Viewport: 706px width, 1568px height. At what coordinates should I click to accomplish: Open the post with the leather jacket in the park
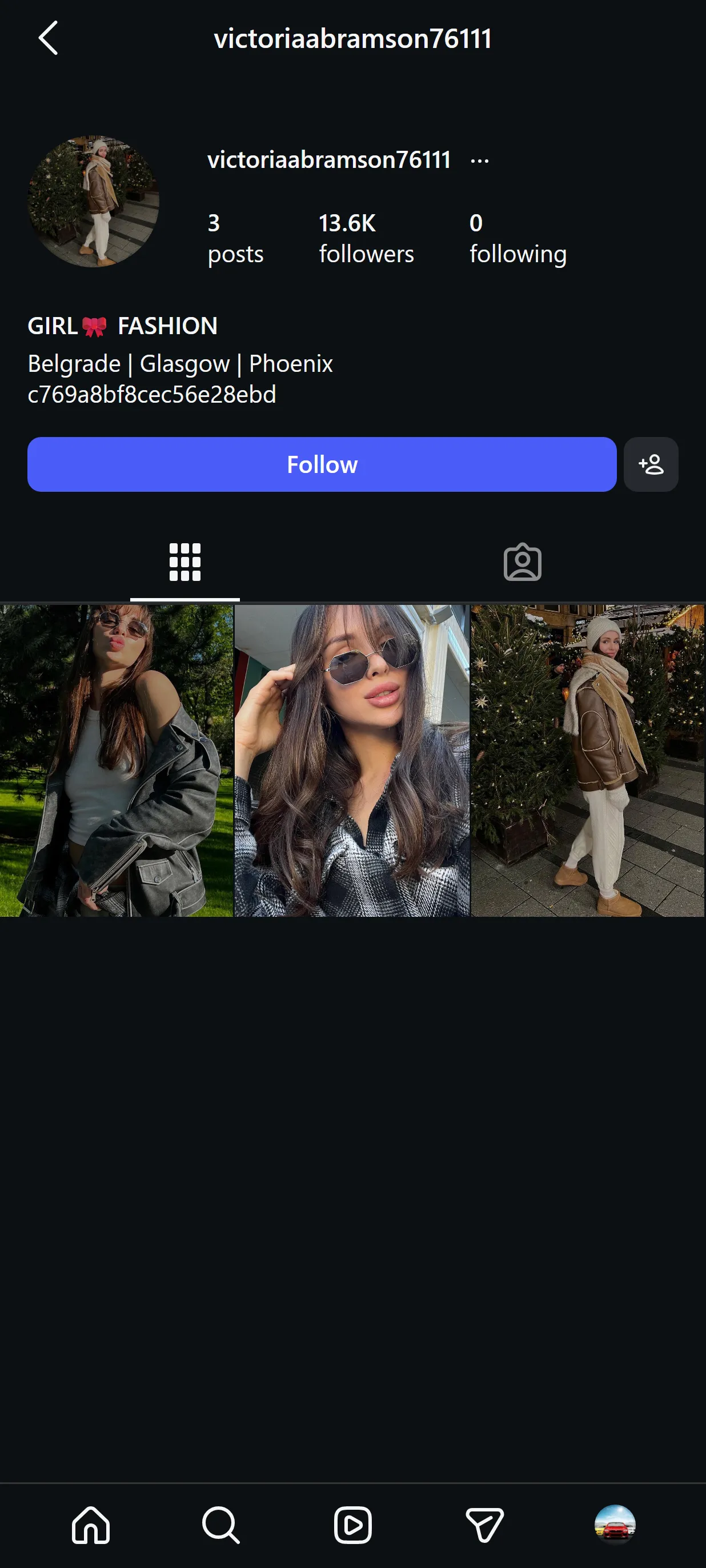tap(117, 760)
